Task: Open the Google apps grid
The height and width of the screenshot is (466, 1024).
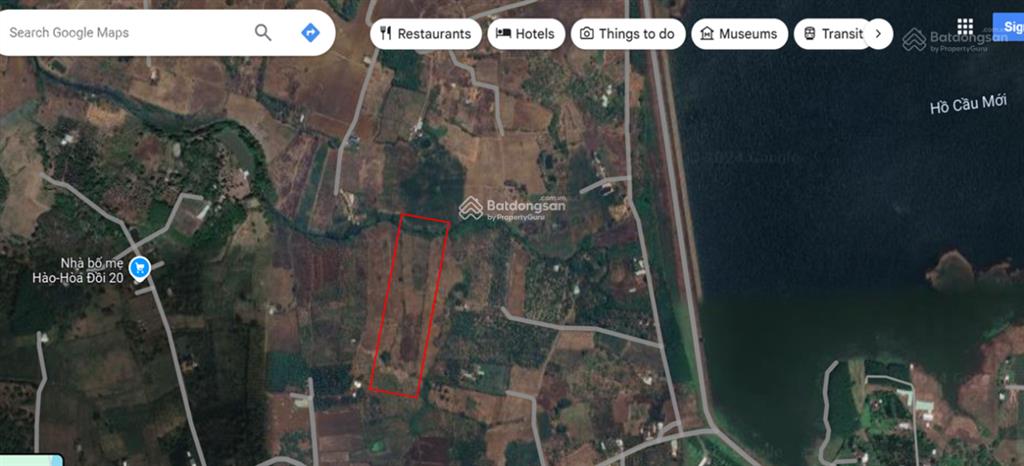Action: pyautogui.click(x=965, y=27)
